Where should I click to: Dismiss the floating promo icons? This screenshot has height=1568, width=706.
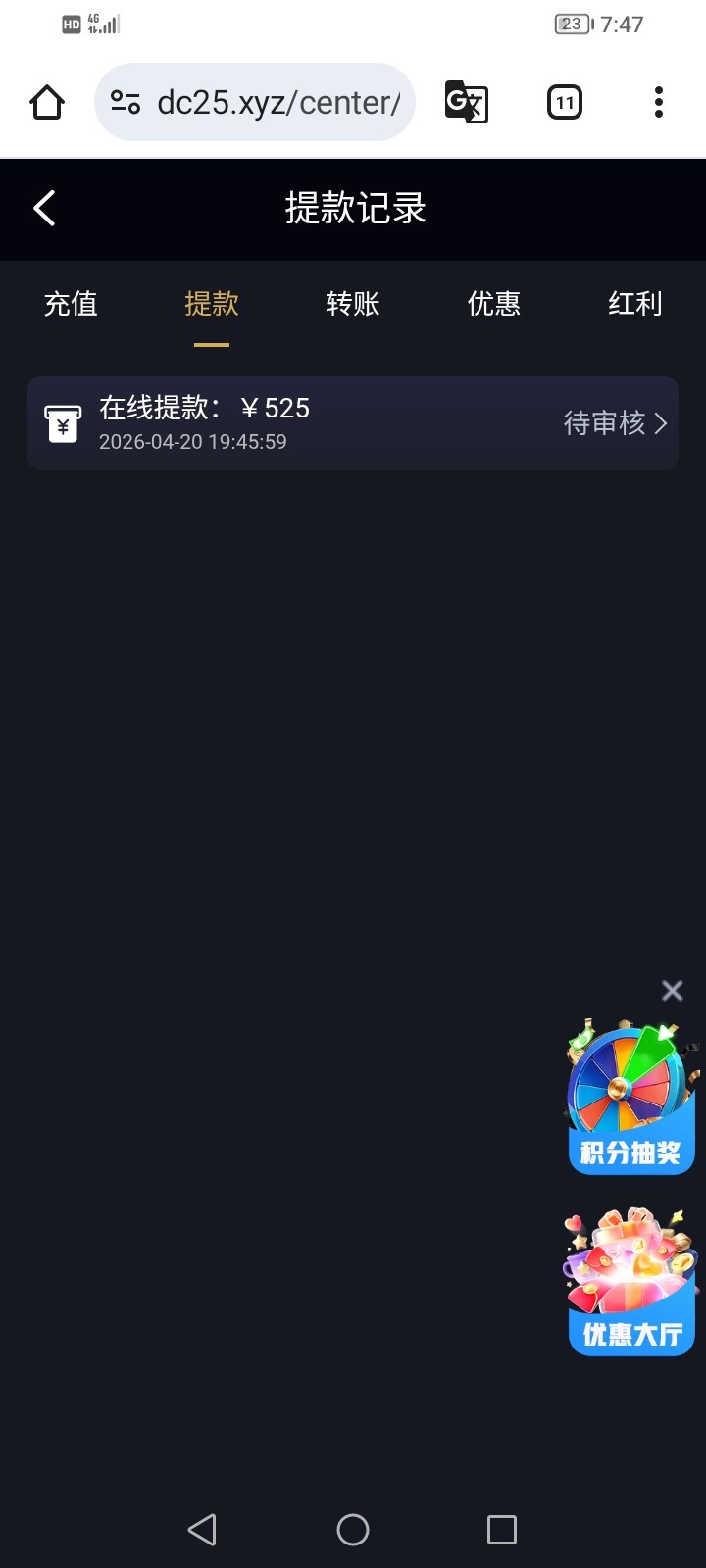pyautogui.click(x=672, y=991)
